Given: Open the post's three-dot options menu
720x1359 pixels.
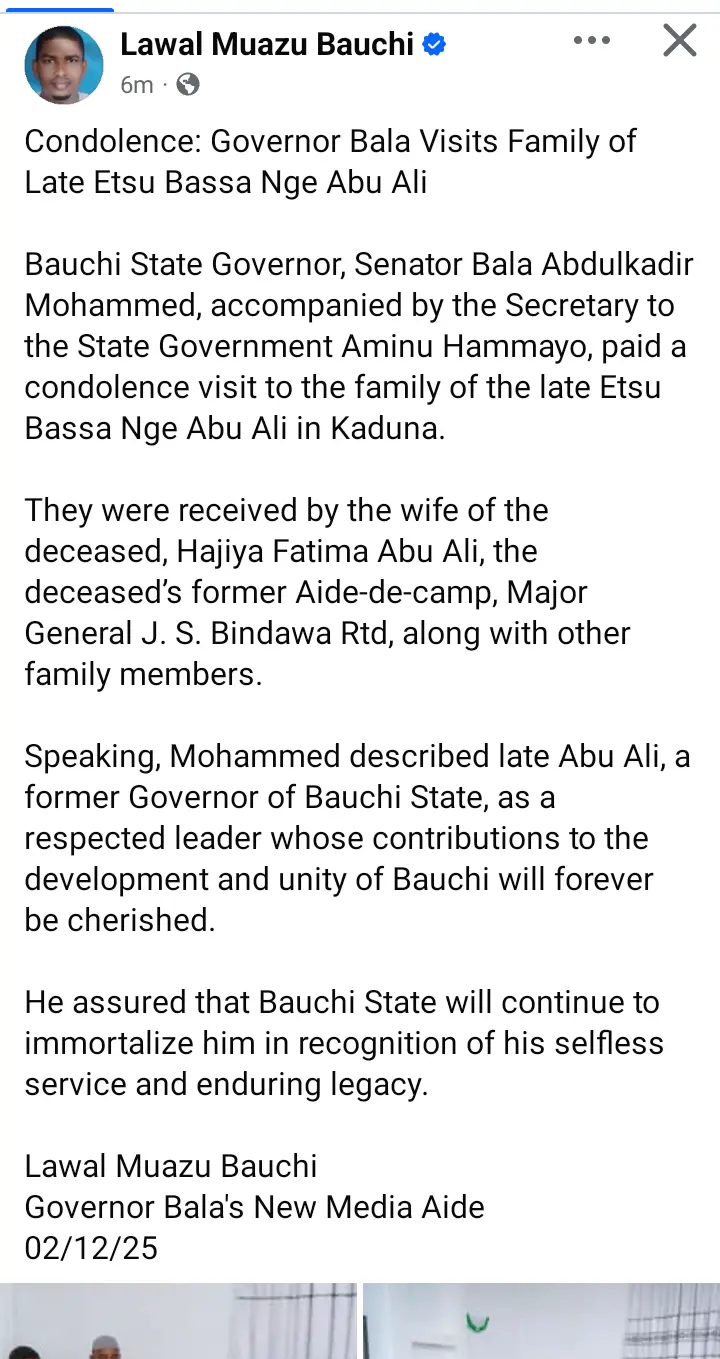Looking at the screenshot, I should [x=592, y=41].
